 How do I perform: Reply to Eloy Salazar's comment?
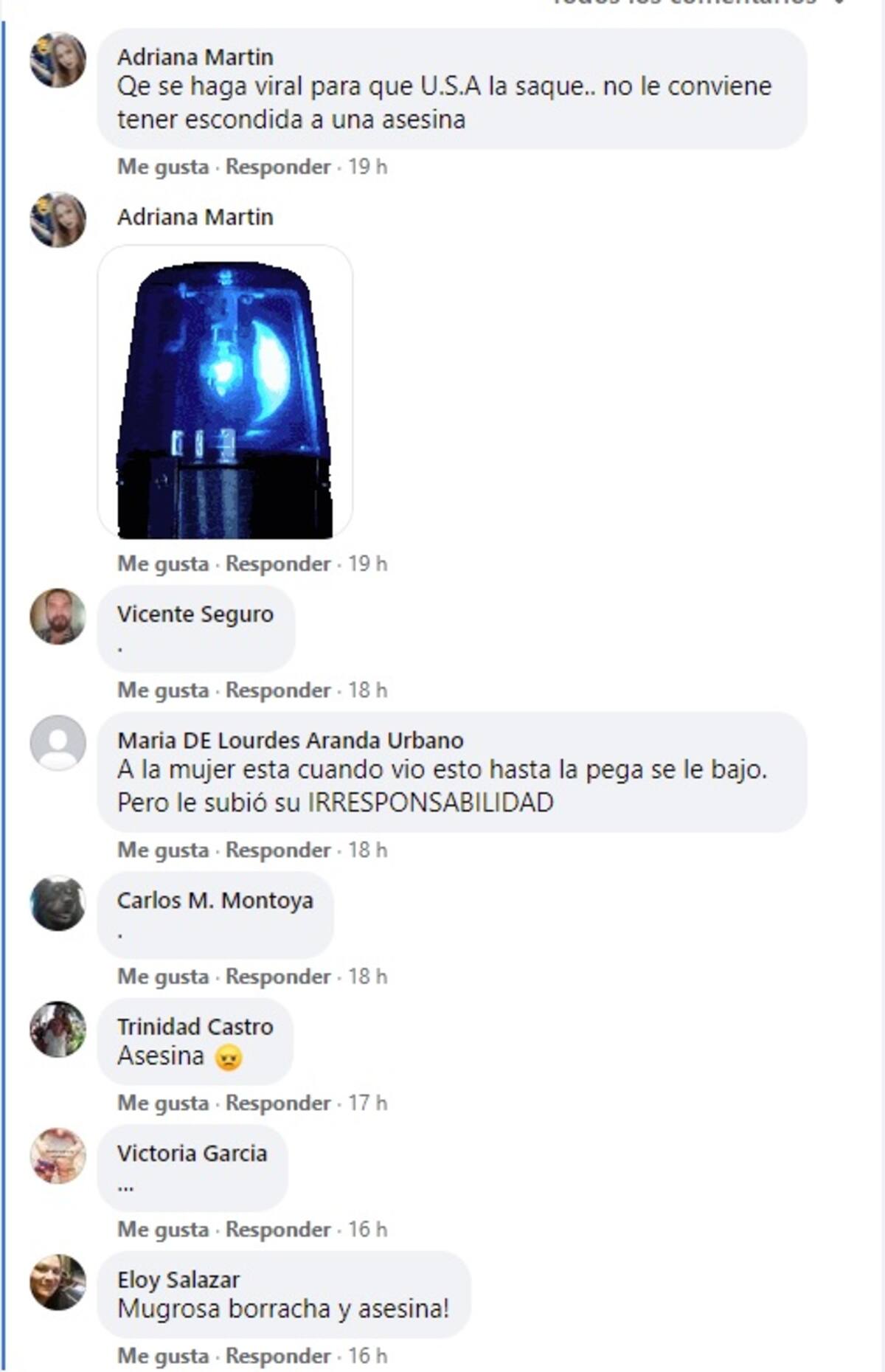pyautogui.click(x=277, y=1356)
